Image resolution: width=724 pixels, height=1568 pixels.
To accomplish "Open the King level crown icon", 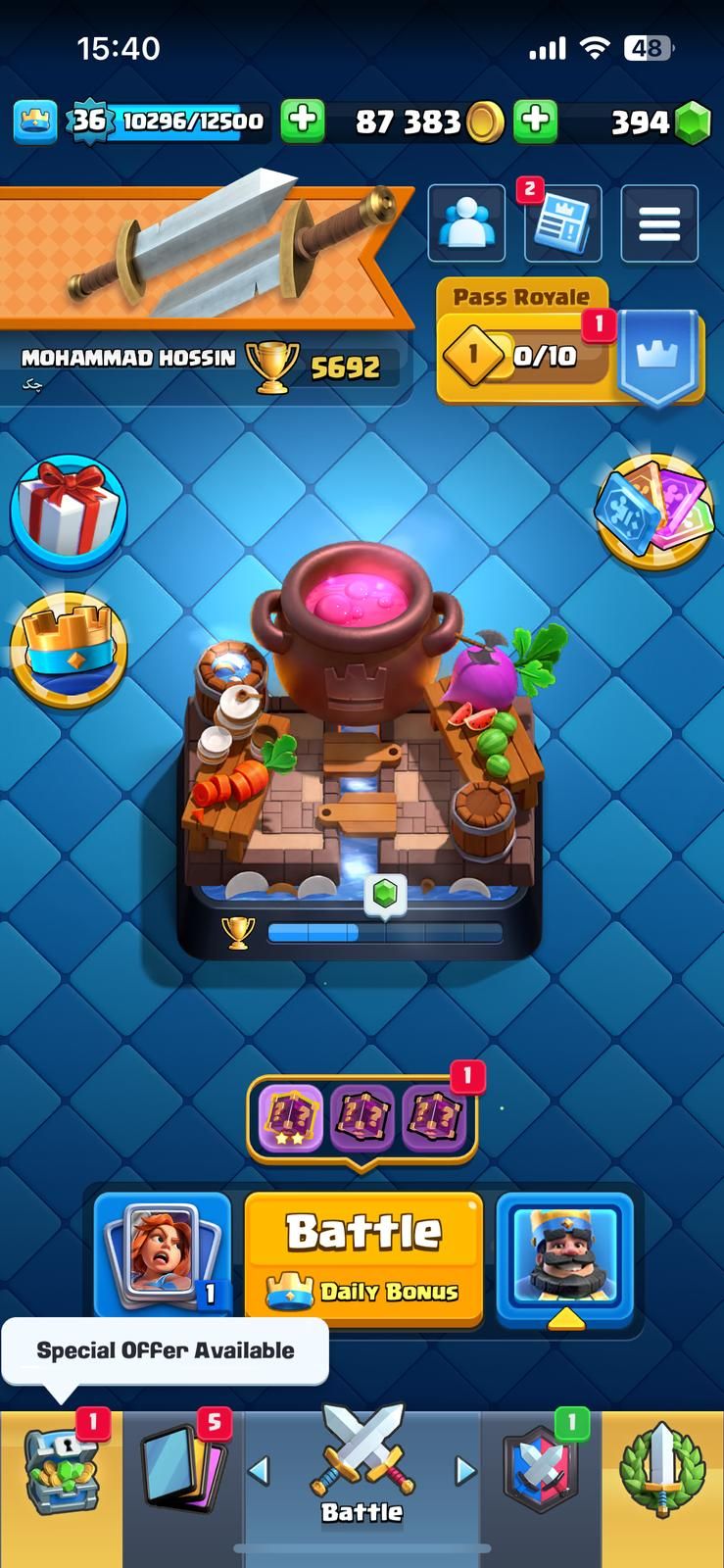I will [x=35, y=122].
